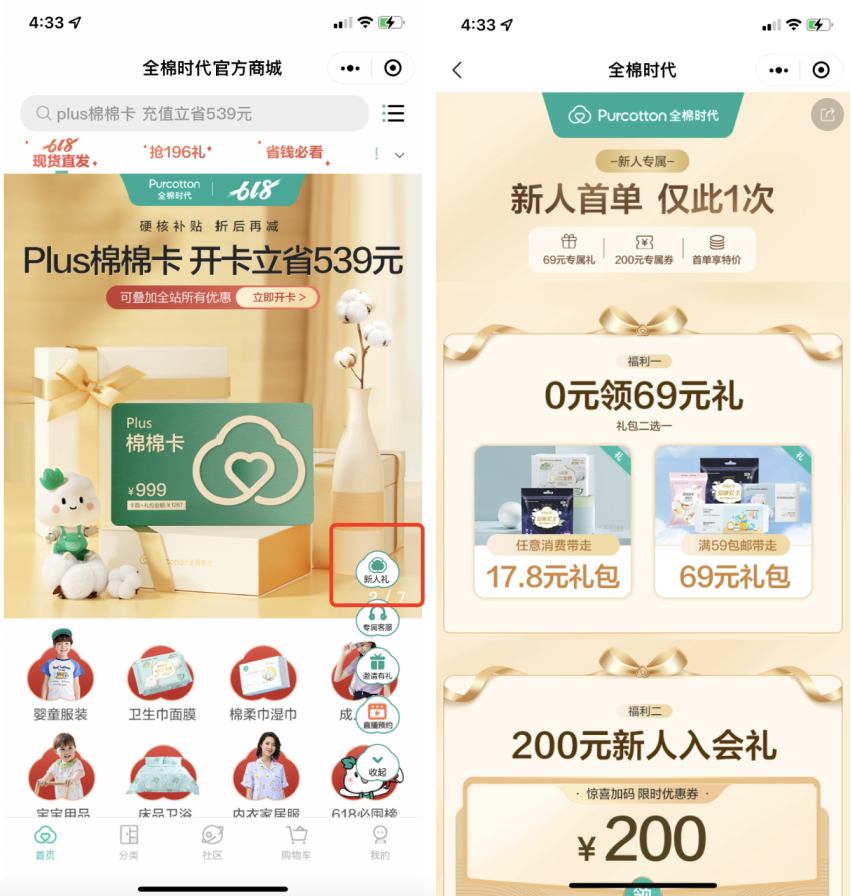Switch to the 购物车 bottom tab

pos(296,843)
